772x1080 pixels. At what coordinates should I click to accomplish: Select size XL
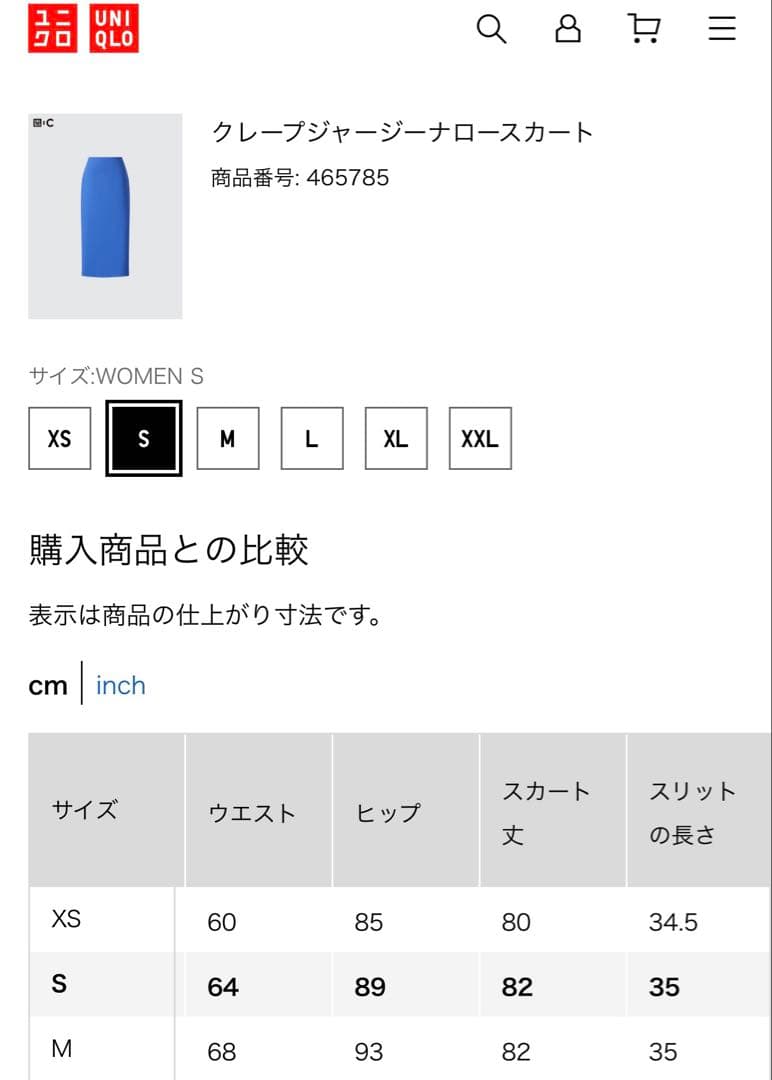(x=396, y=439)
